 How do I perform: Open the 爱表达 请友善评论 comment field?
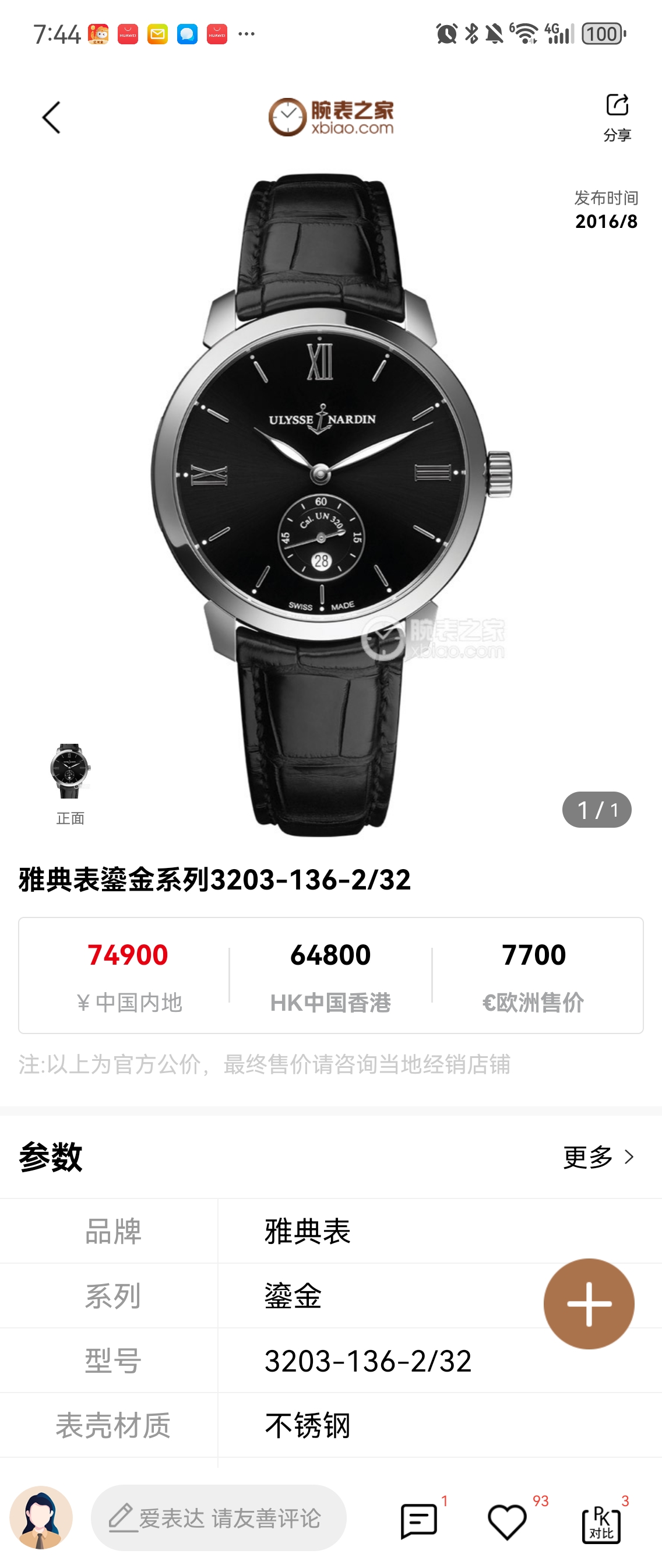point(219,1518)
